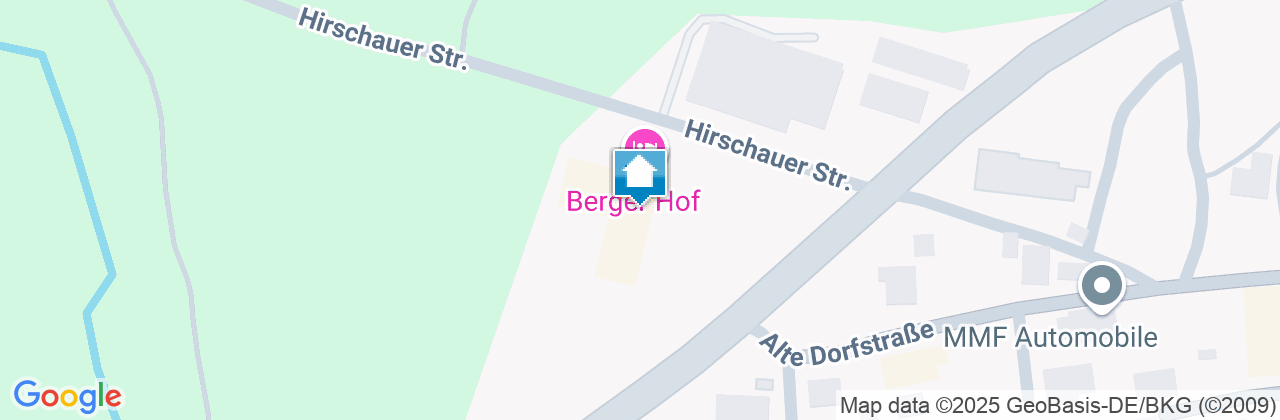Screen dimensions: 1280x420
Task: Tap the blue home location marker
Action: coord(640,176)
